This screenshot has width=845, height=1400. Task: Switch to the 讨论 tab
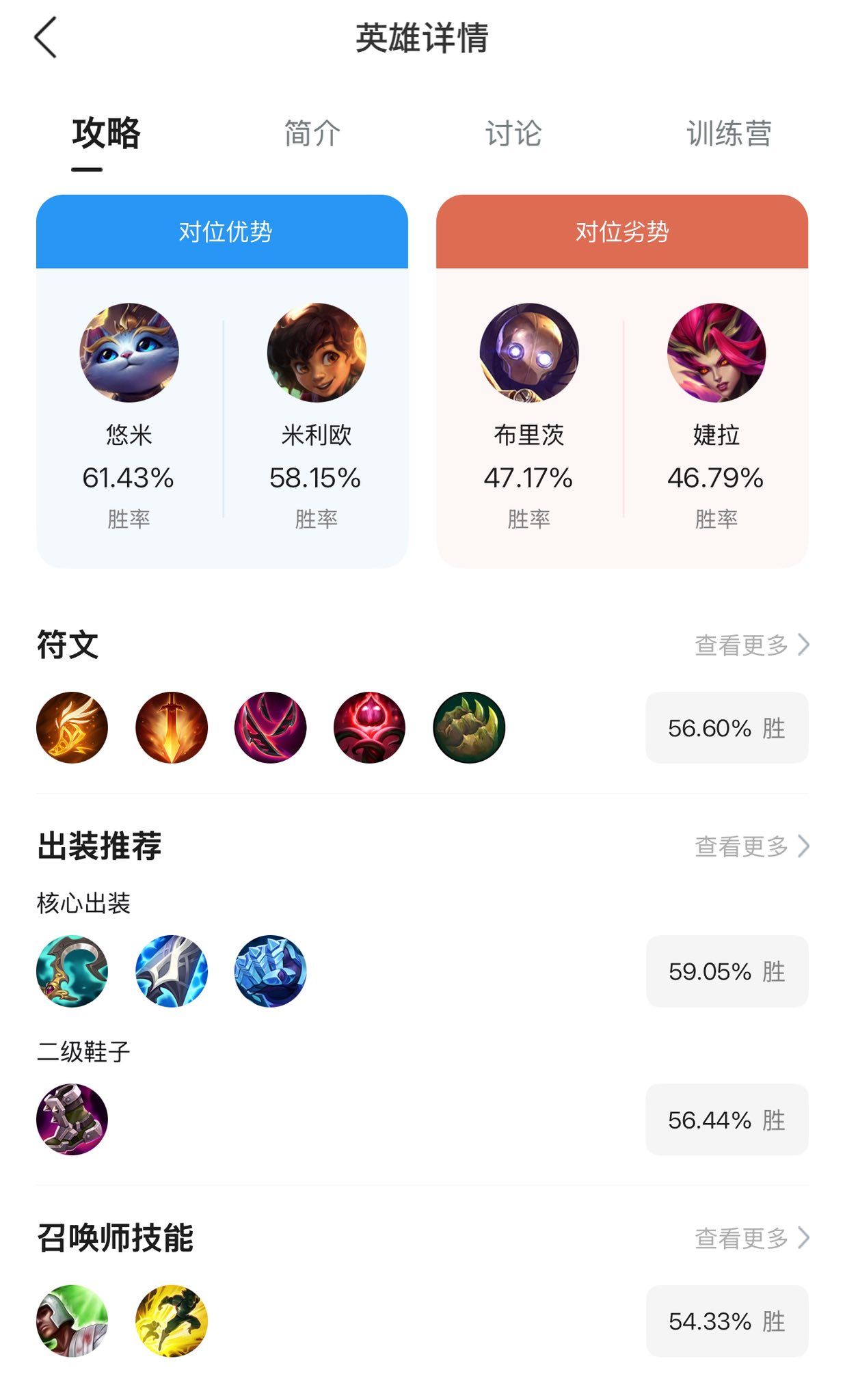513,133
